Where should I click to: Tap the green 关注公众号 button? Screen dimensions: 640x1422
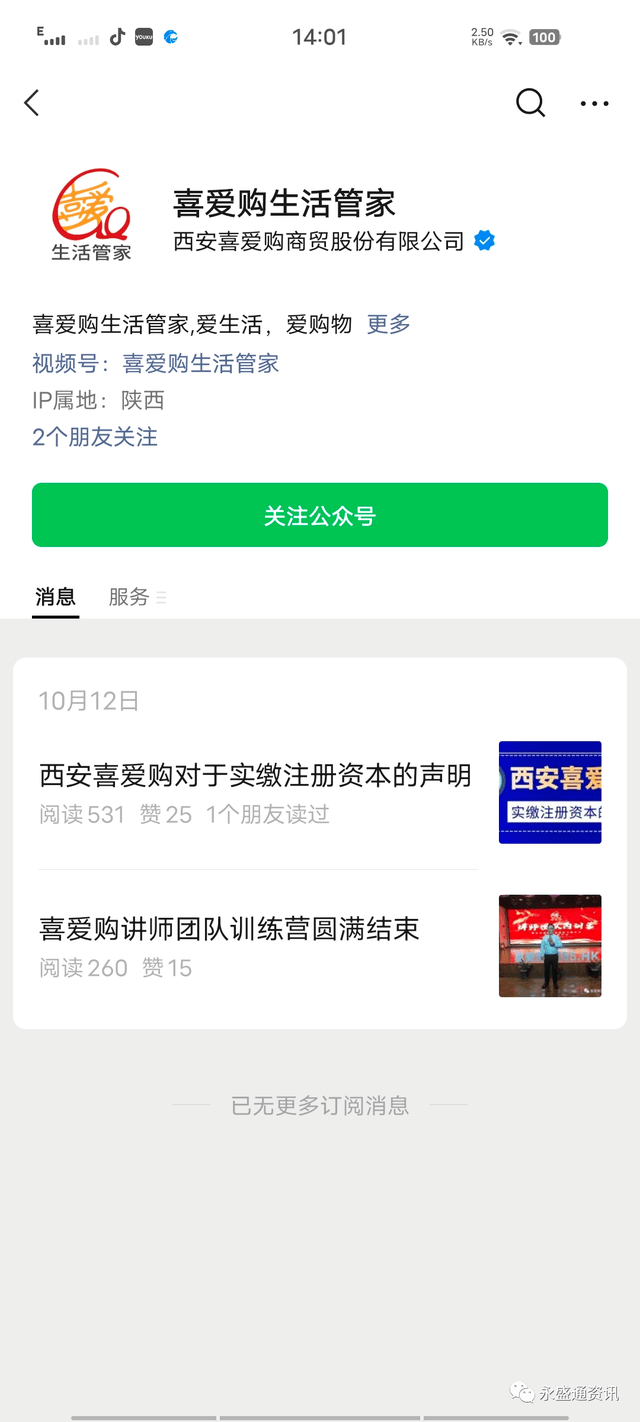[x=320, y=515]
